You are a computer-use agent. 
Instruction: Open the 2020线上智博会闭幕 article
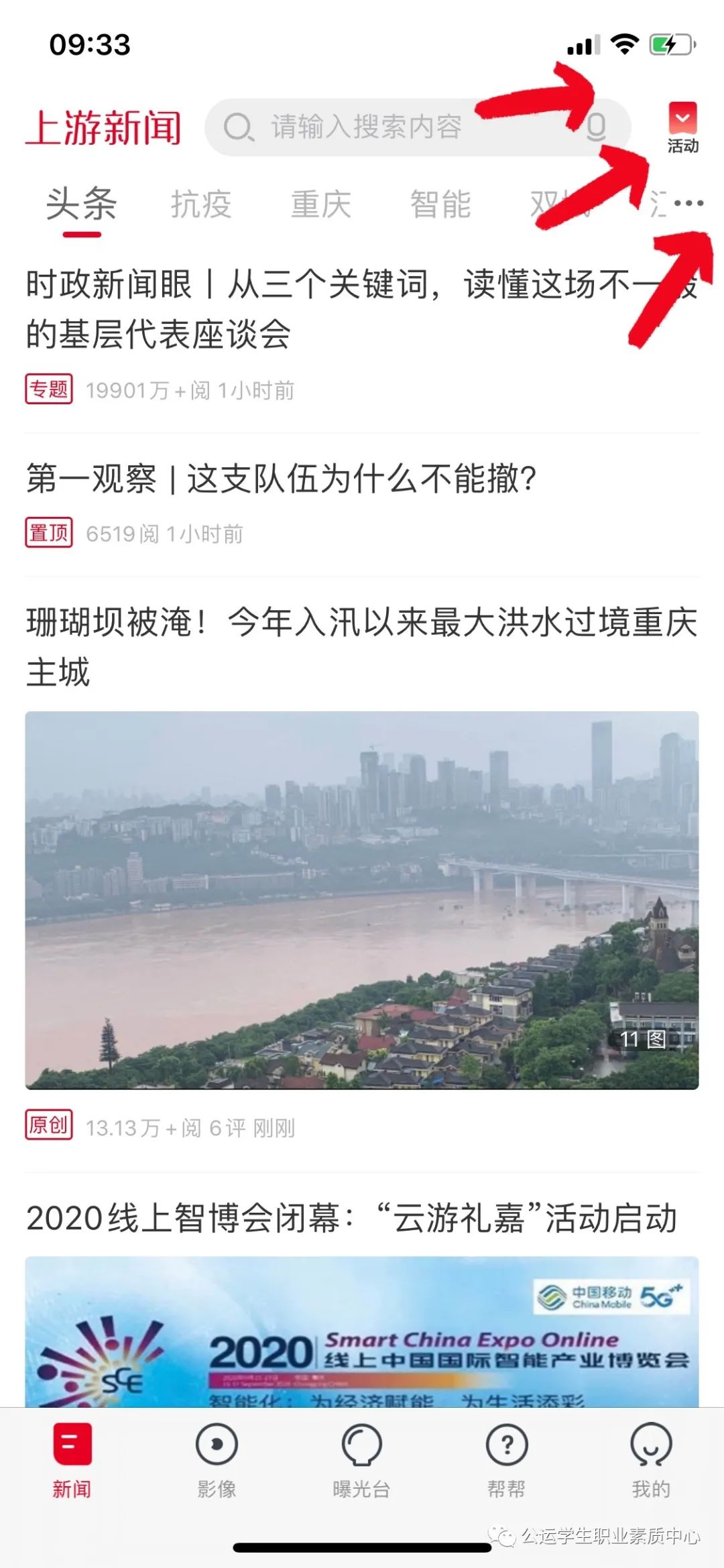(352, 1218)
